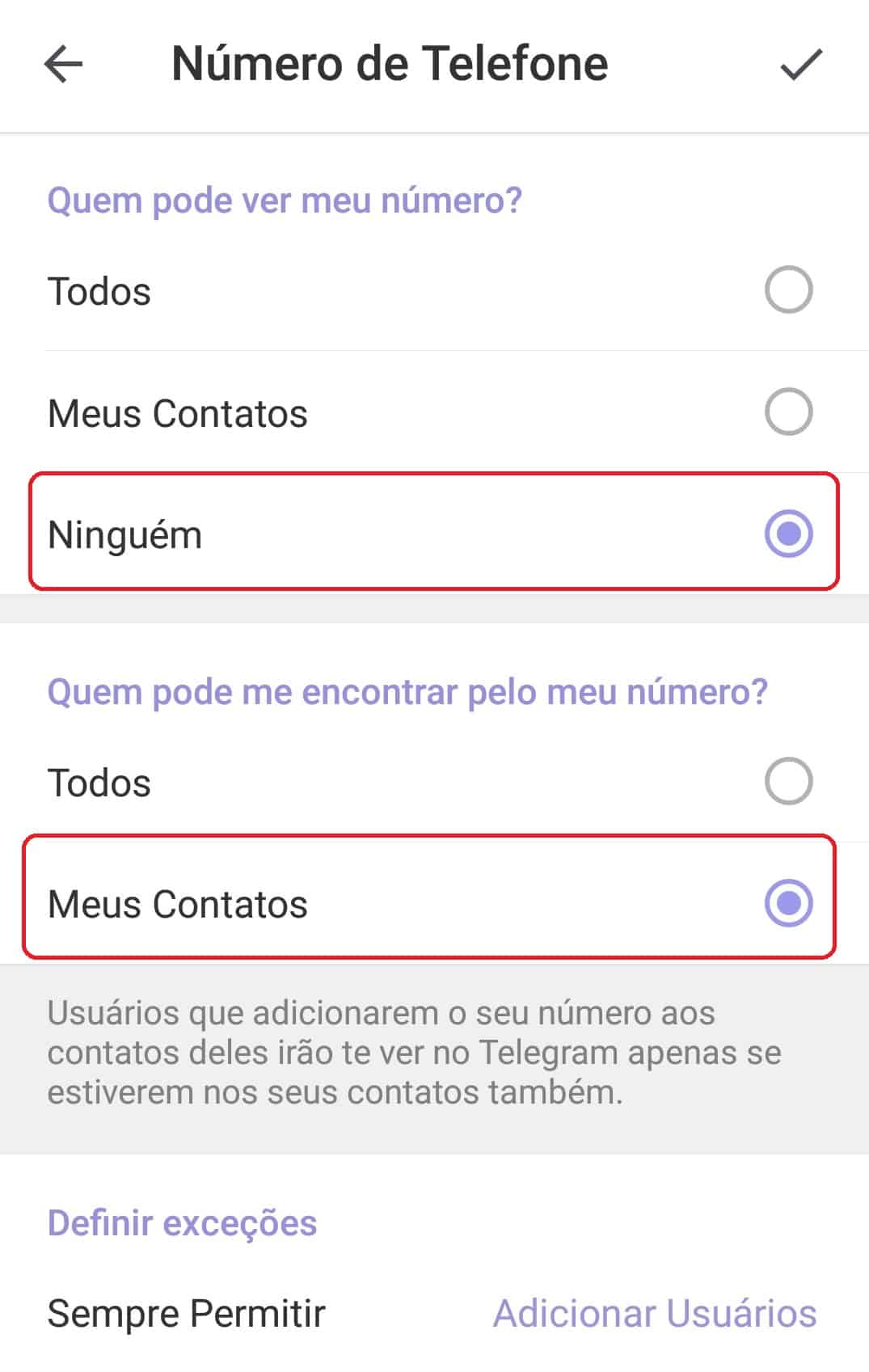Tap the 'Definir exceções' section header

pyautogui.click(x=183, y=1222)
